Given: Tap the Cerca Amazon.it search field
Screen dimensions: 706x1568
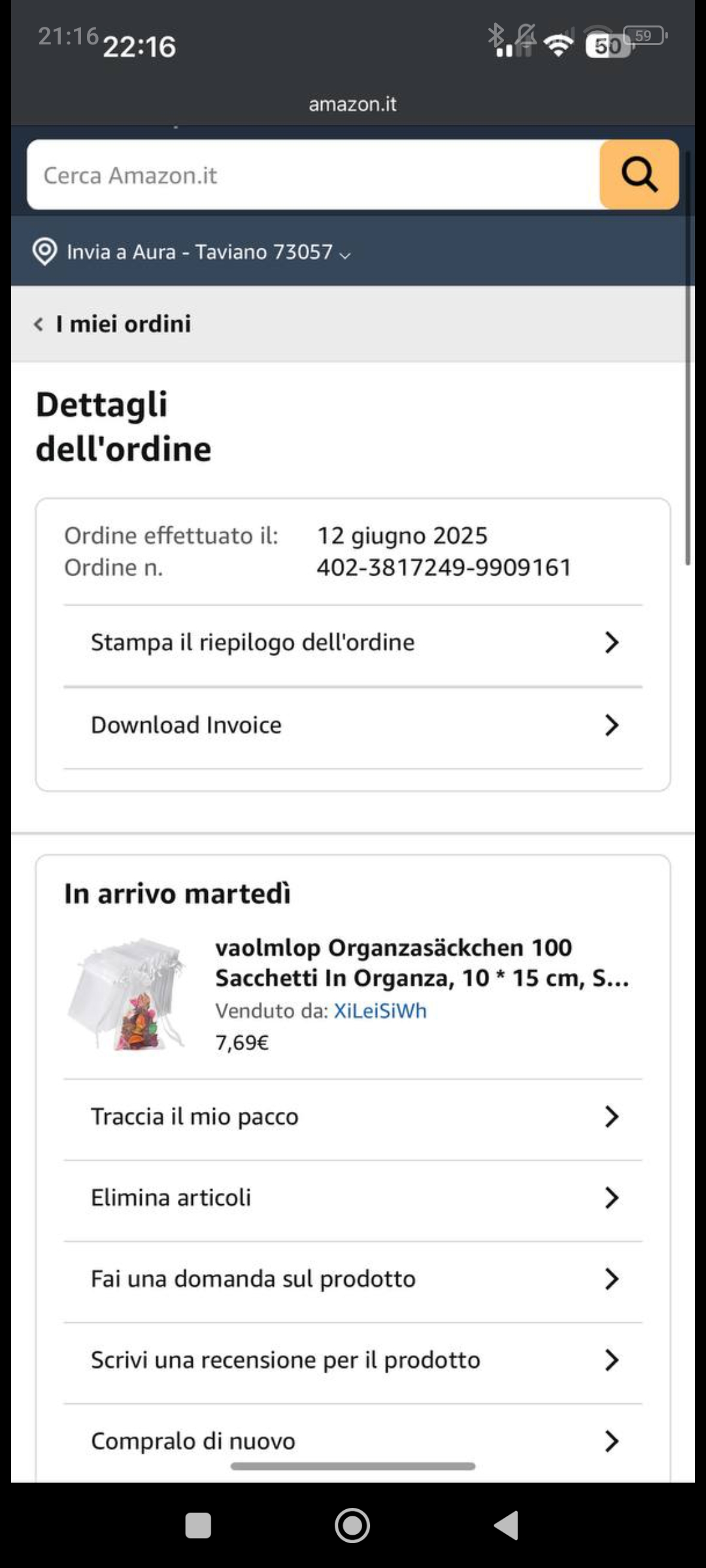Looking at the screenshot, I should click(x=314, y=175).
